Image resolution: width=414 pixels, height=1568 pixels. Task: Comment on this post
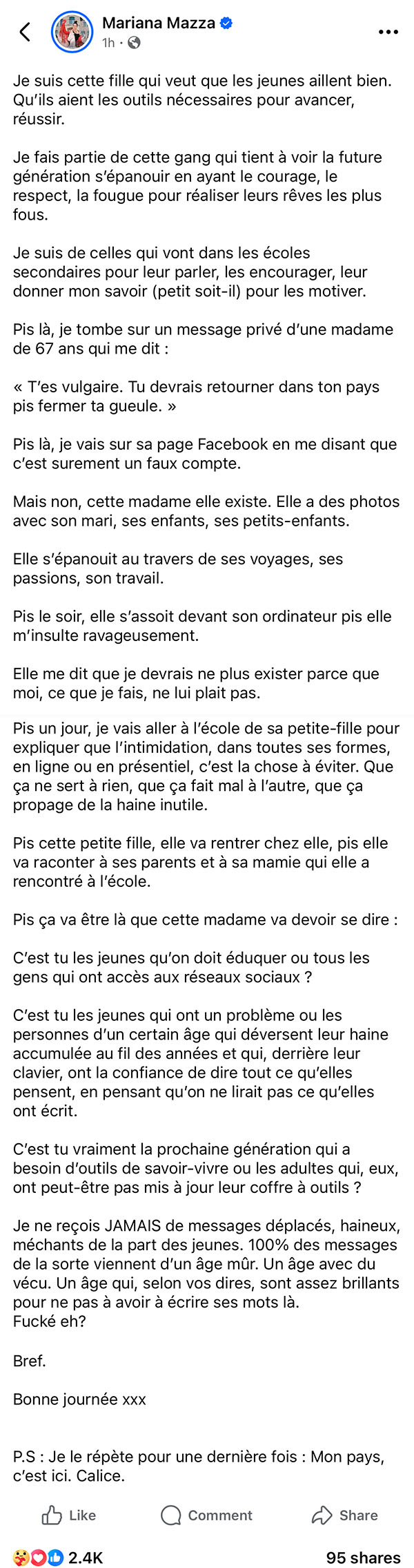(206, 1515)
